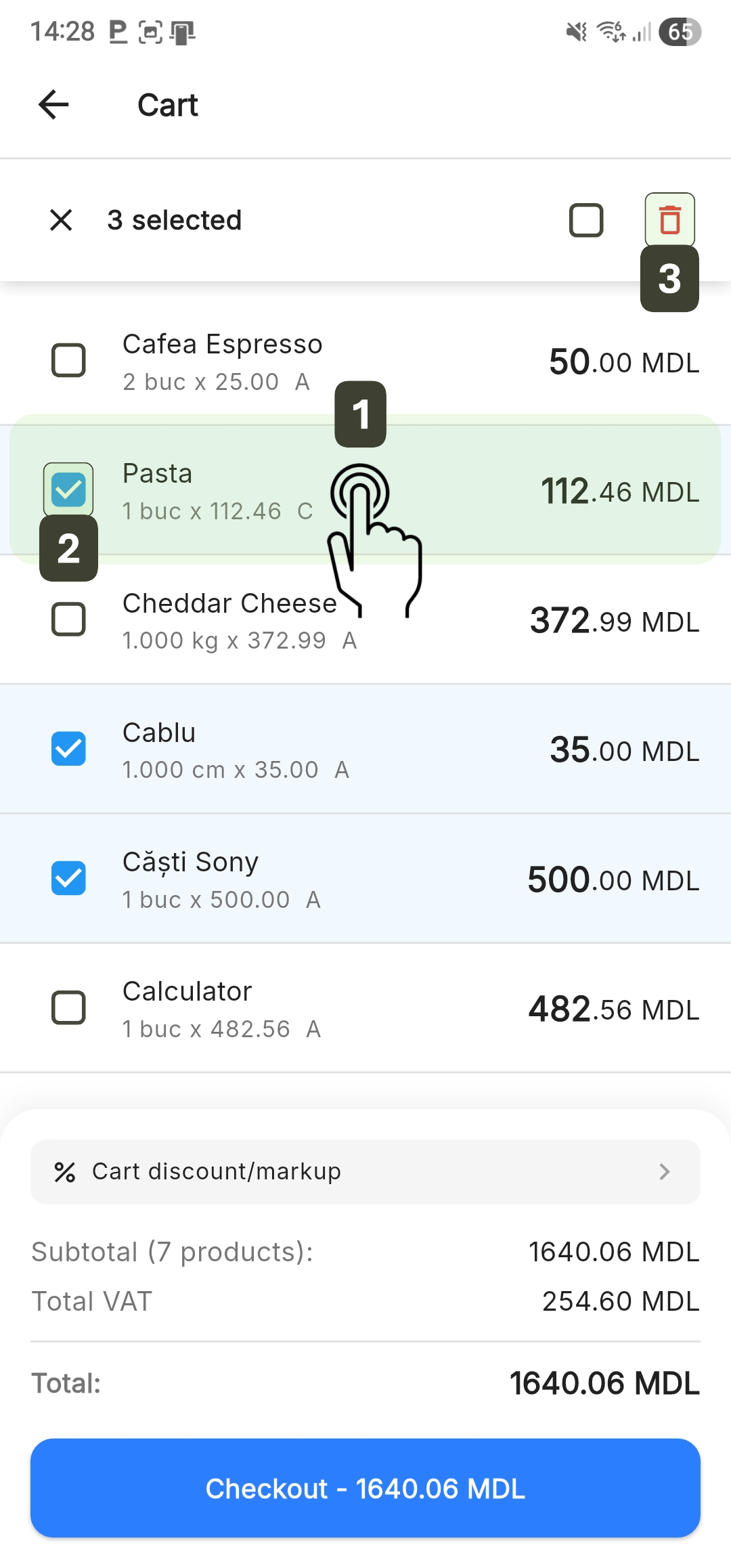Uncheck the Pasta item
This screenshot has height=1568, width=731.
(68, 489)
